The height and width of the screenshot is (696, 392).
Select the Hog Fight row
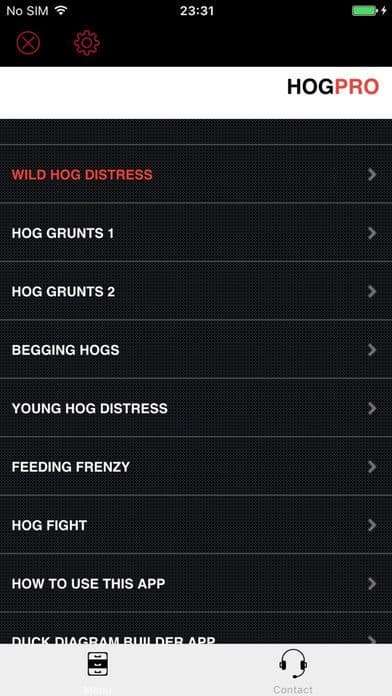pos(196,525)
